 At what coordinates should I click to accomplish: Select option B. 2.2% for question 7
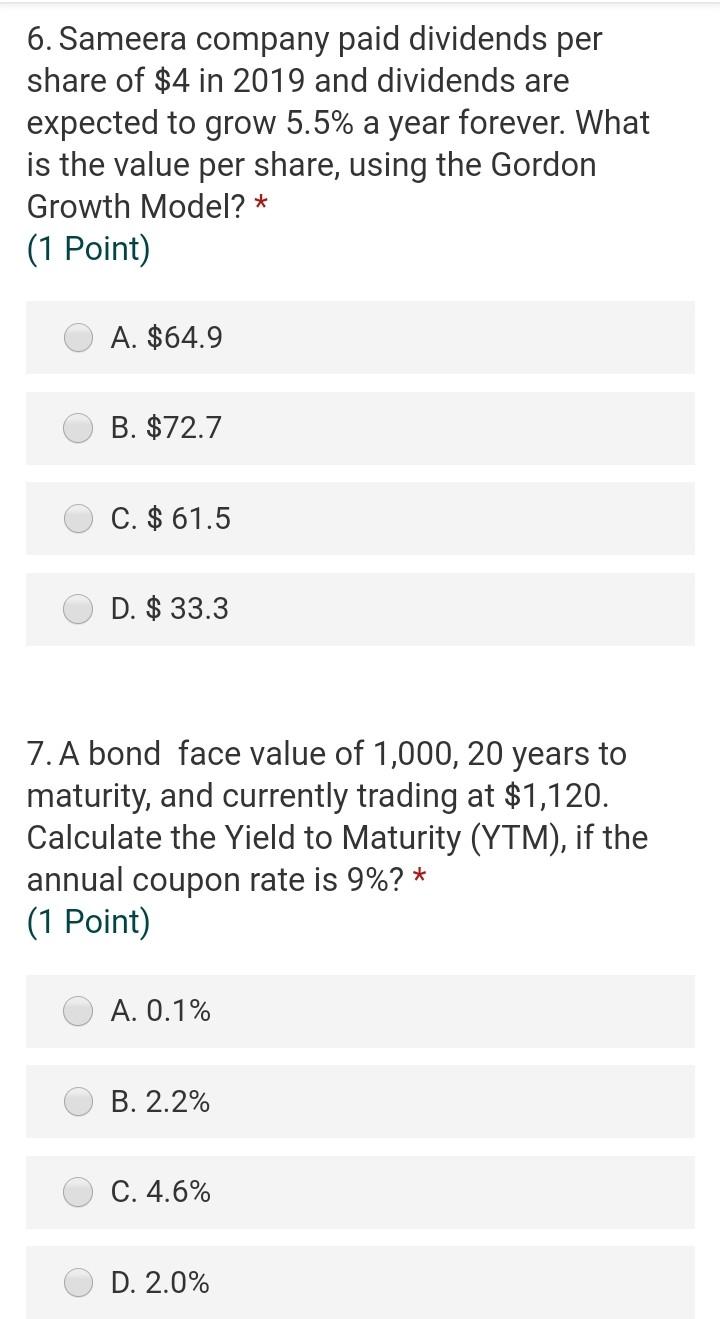76,1102
